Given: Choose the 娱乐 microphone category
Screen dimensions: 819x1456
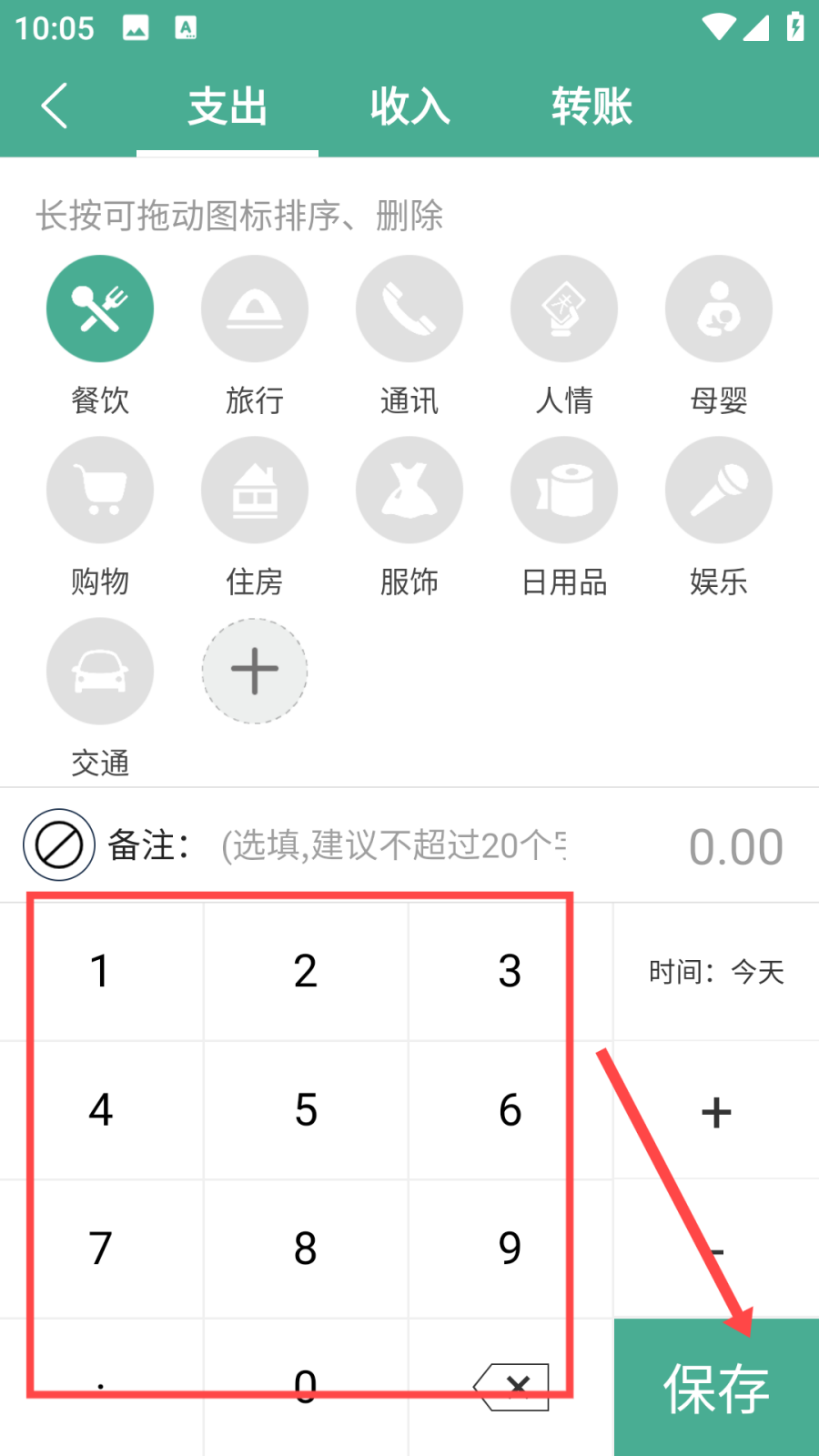Looking at the screenshot, I should [719, 490].
